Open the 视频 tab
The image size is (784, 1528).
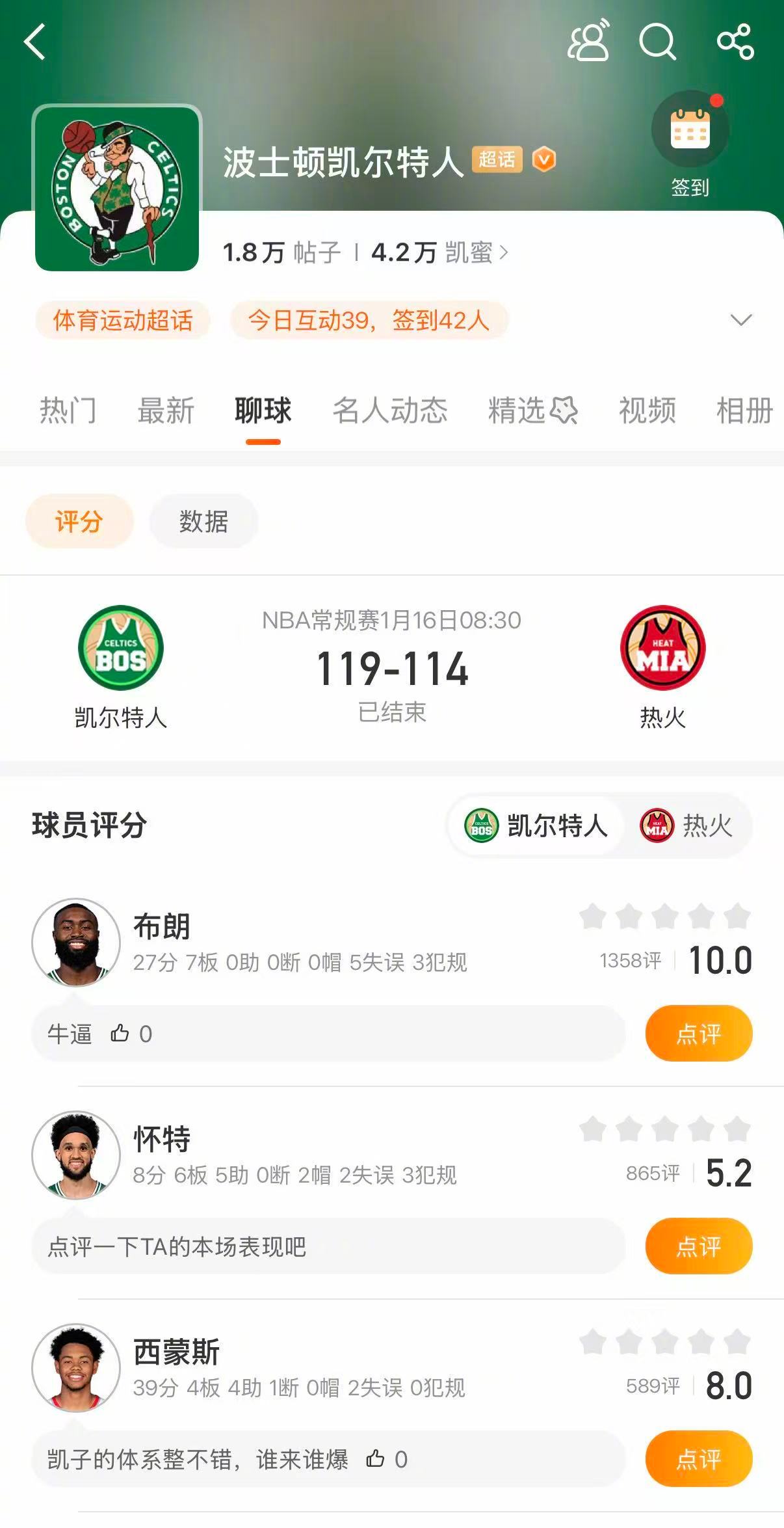coord(646,411)
